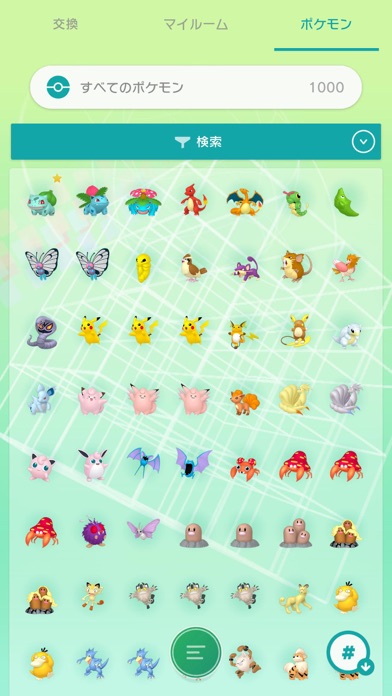Open the Venonat tile
Screen dimensions: 392x696
pos(93,532)
